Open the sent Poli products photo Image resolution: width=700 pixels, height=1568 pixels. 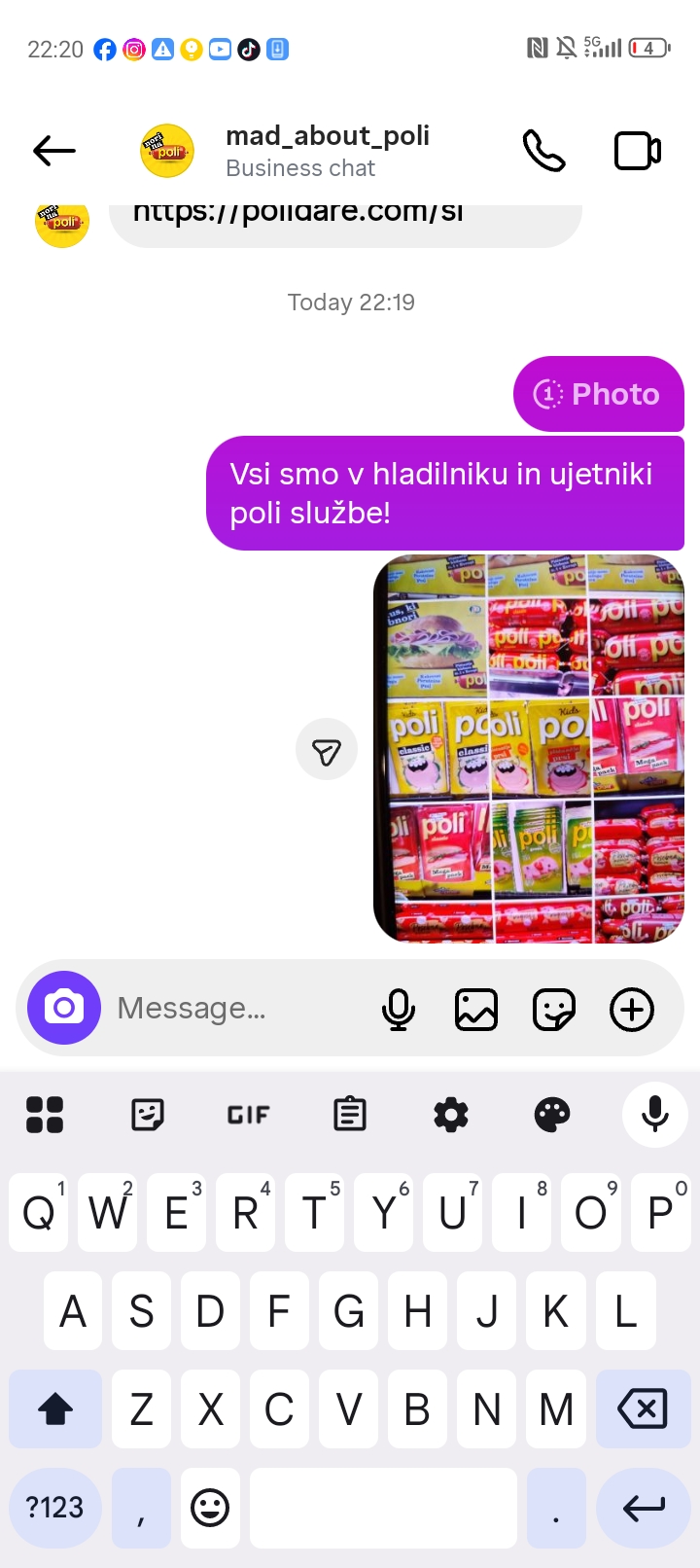(x=529, y=748)
